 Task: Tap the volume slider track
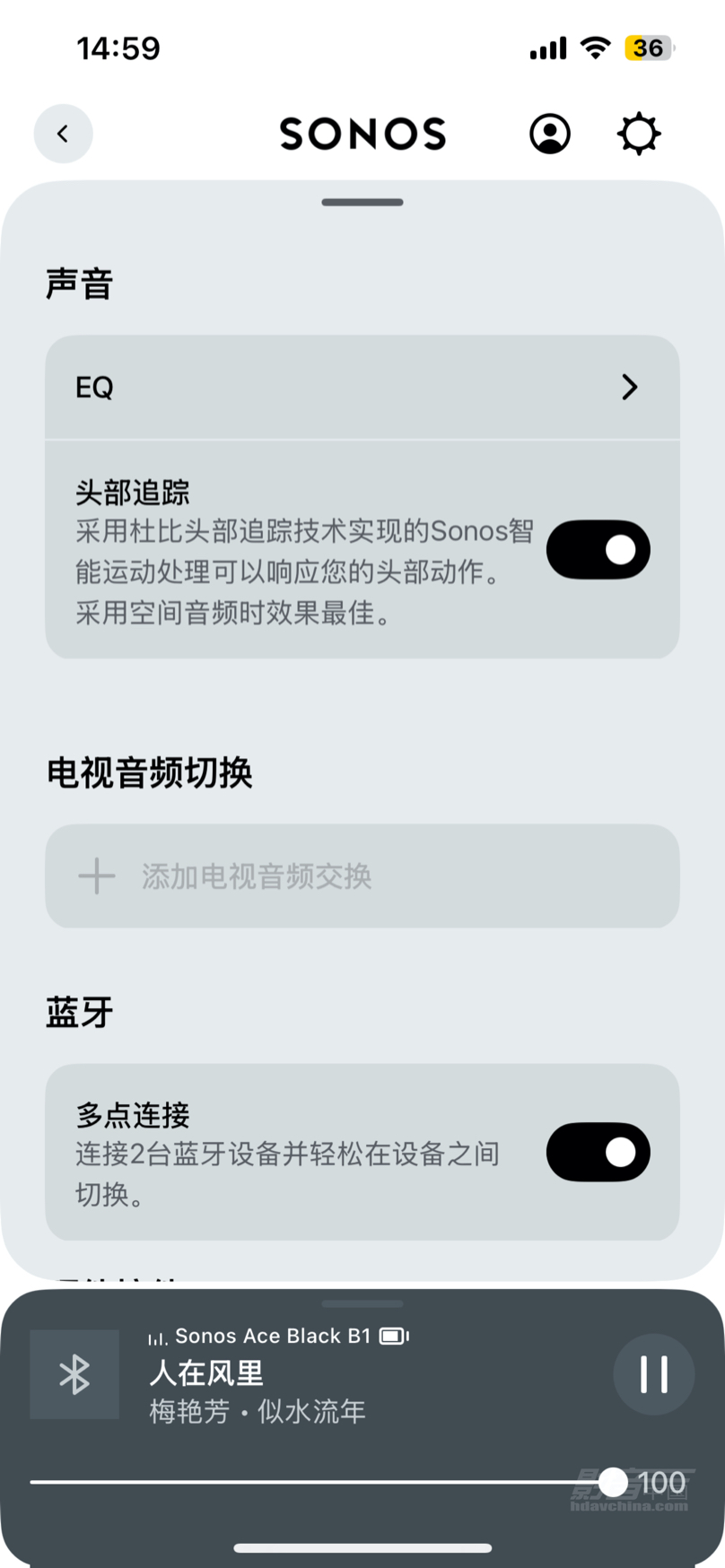click(x=314, y=1482)
